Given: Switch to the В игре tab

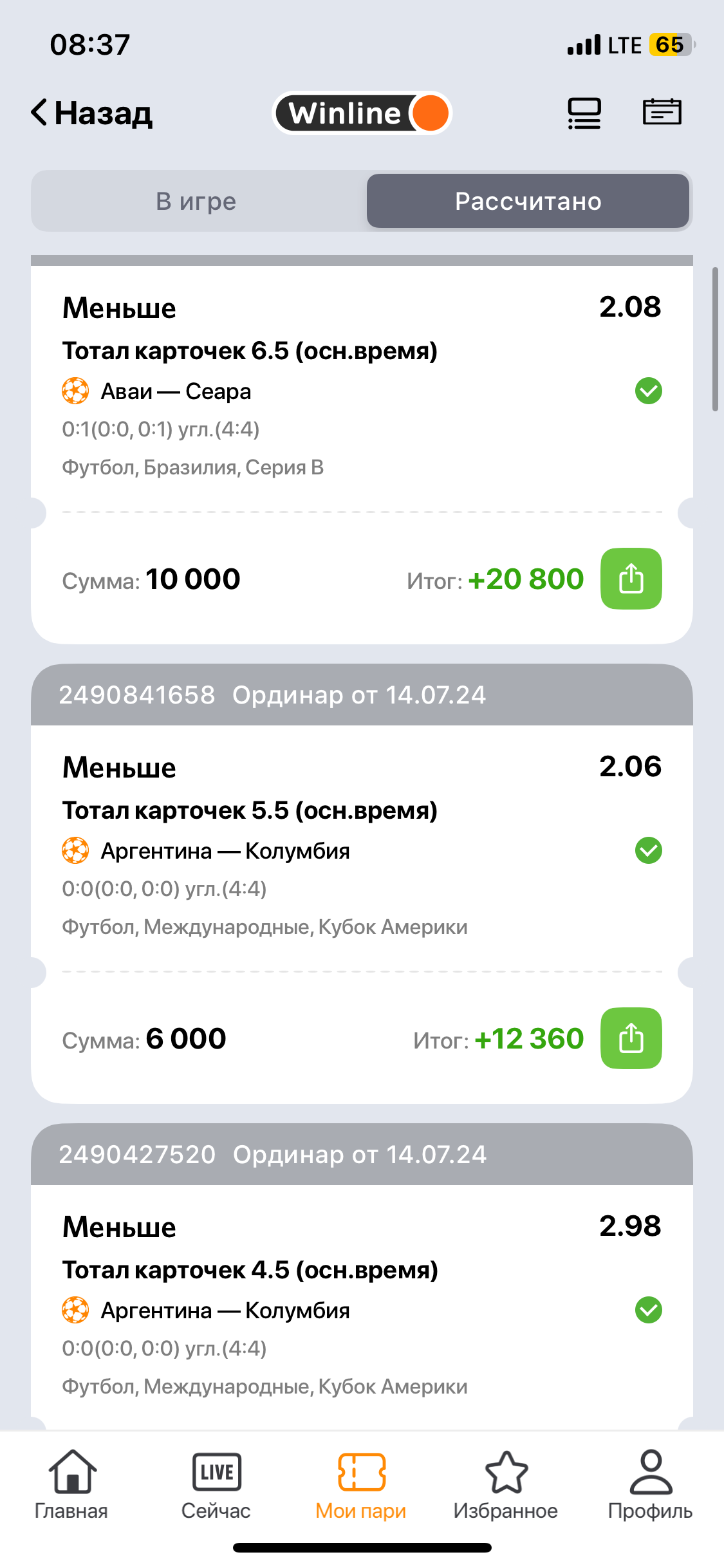Looking at the screenshot, I should (x=196, y=201).
